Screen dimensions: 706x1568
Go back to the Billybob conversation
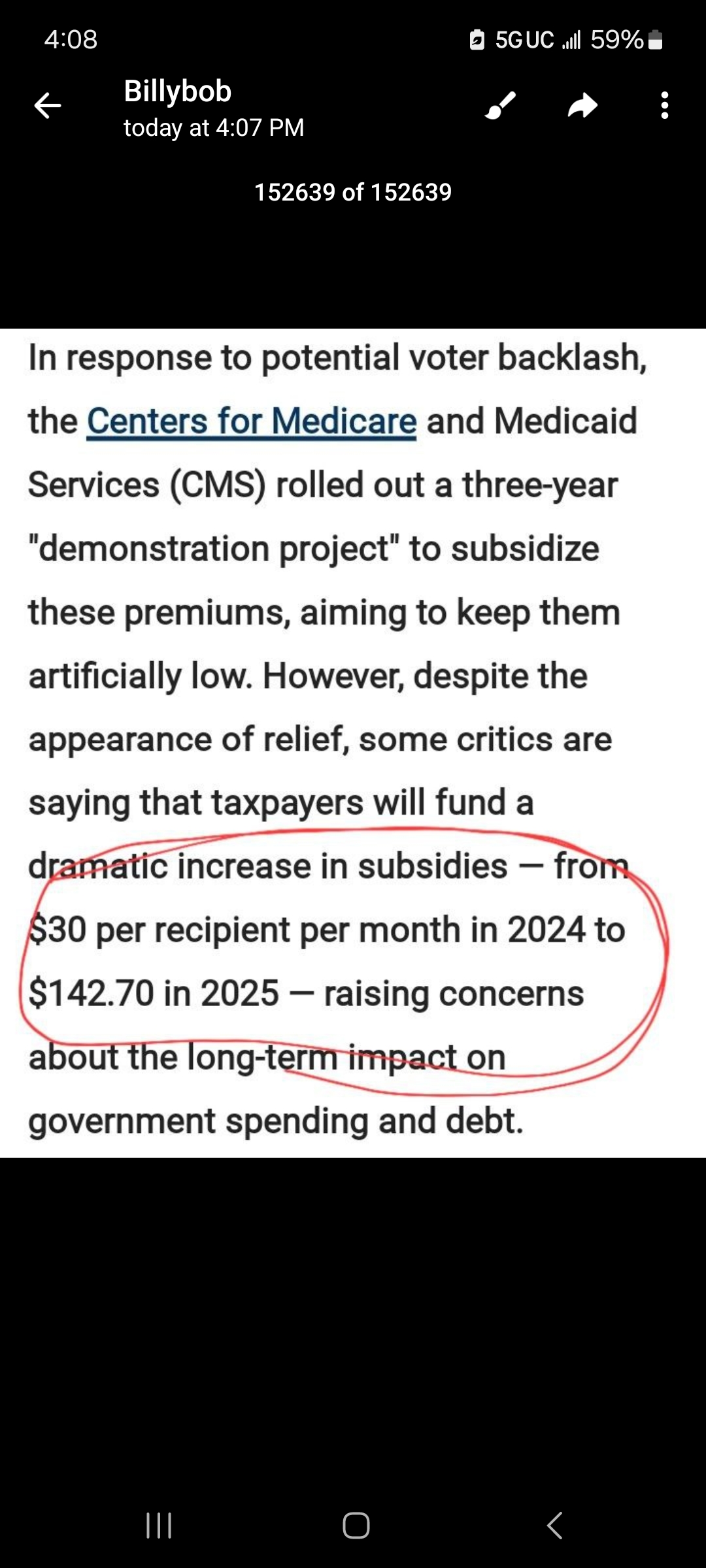click(48, 106)
